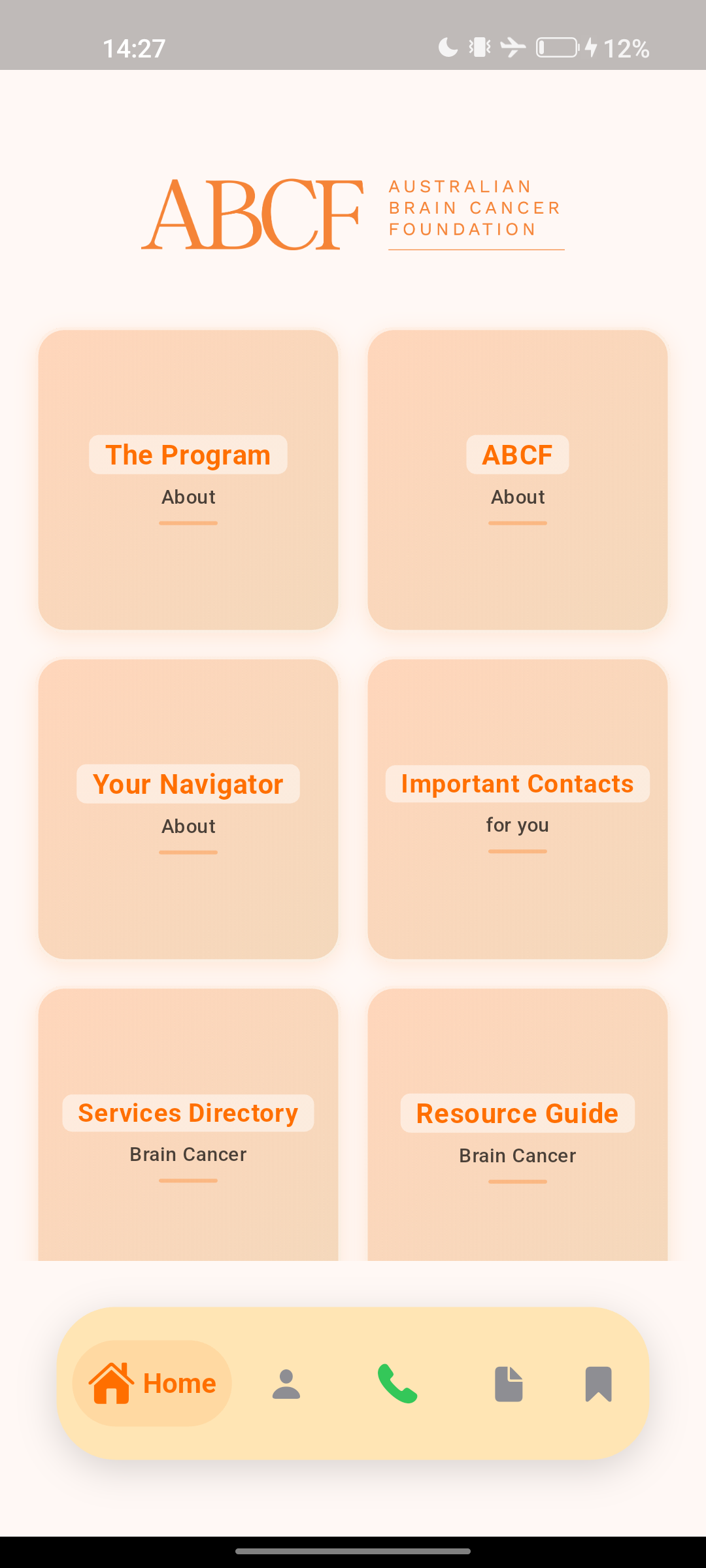Open Your Navigator card
The image size is (706, 1568).
click(x=188, y=809)
